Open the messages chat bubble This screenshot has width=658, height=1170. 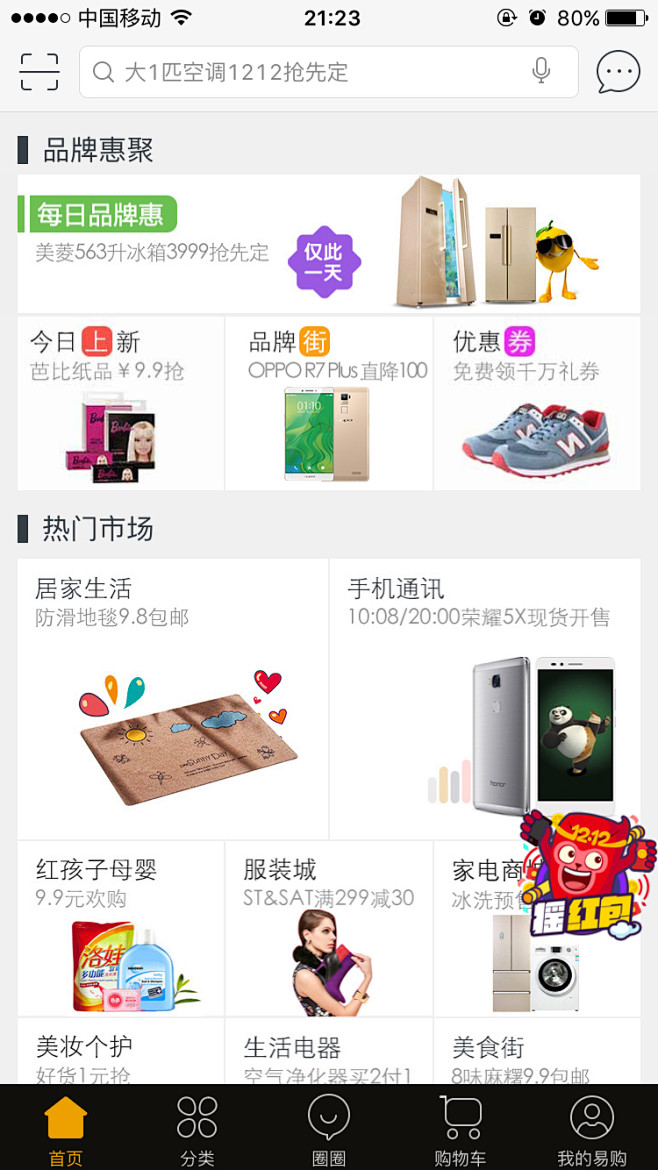point(618,72)
